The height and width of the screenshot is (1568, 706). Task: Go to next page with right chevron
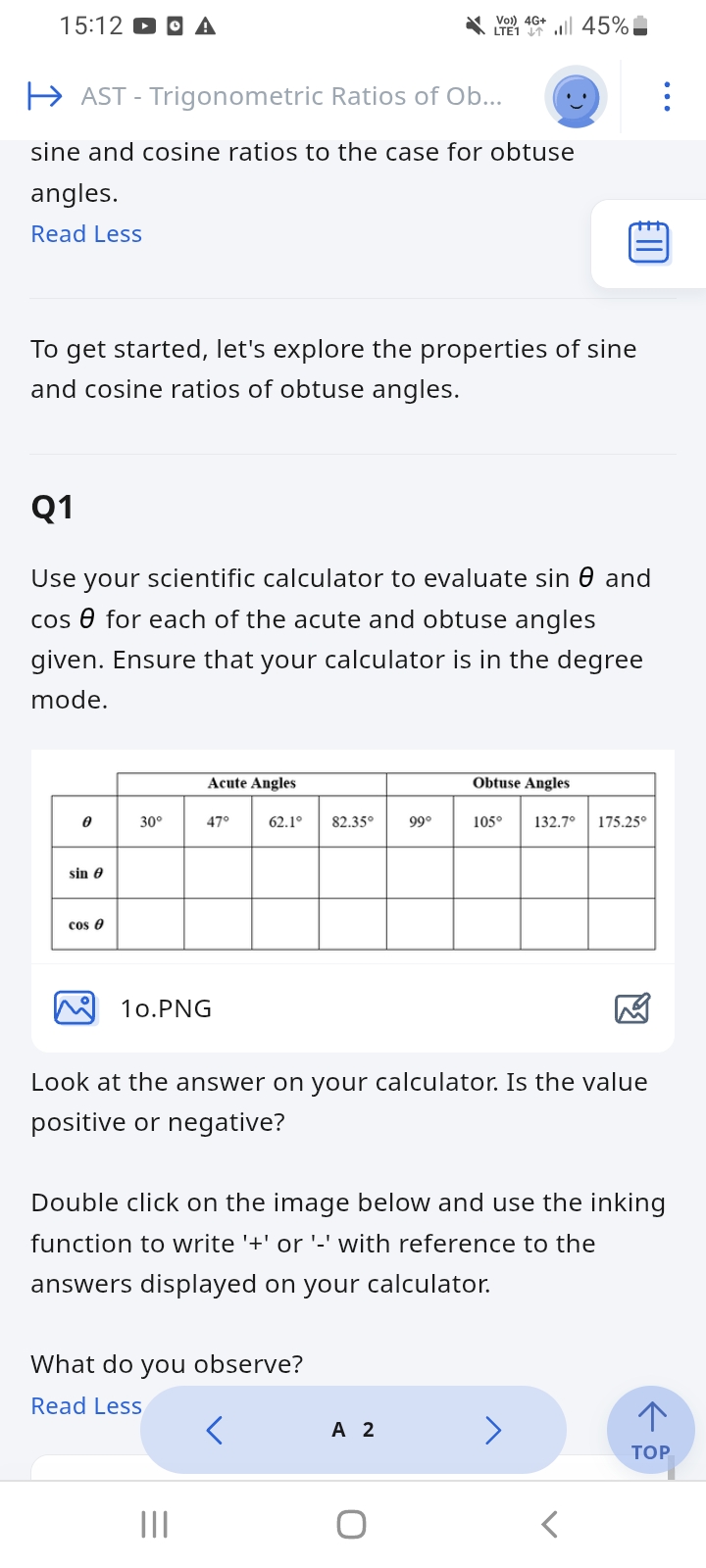click(493, 1430)
